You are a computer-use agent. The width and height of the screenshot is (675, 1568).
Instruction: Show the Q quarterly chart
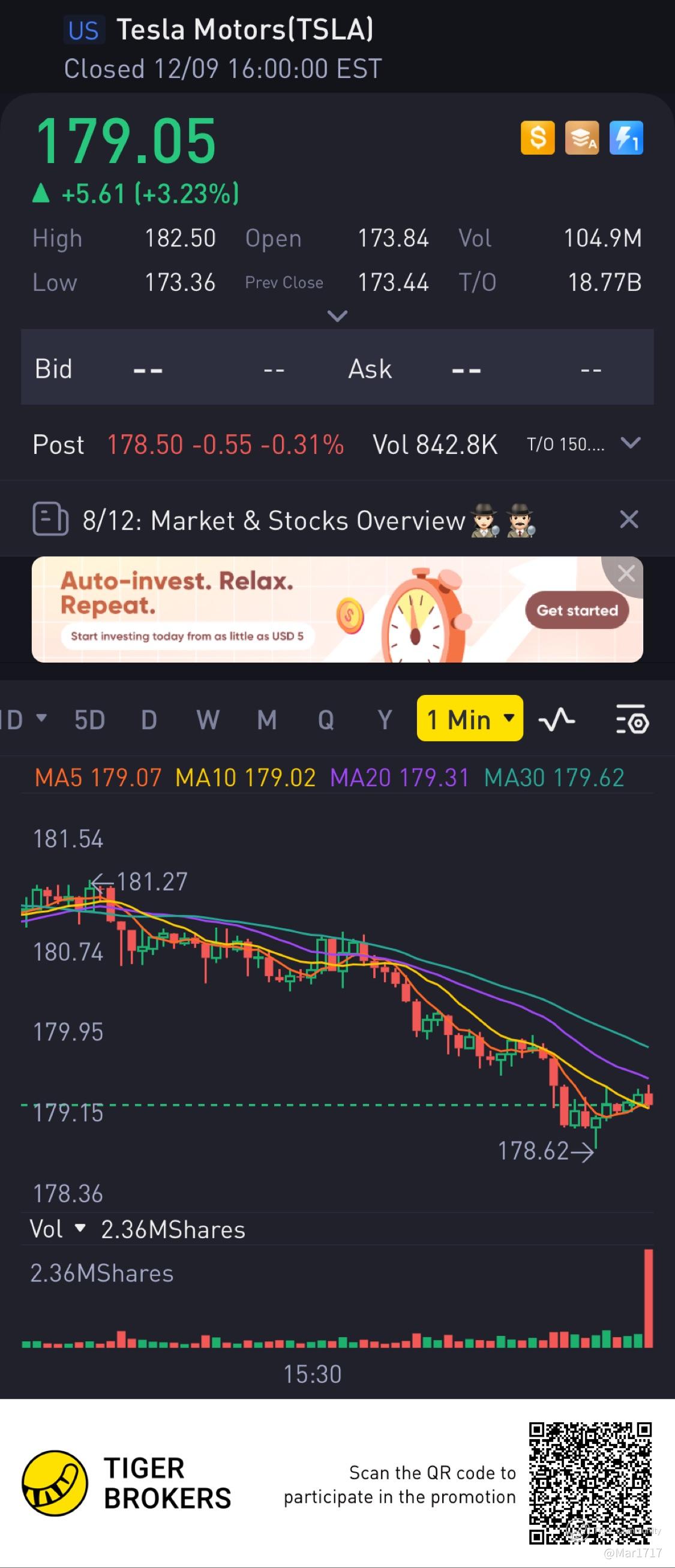click(326, 720)
